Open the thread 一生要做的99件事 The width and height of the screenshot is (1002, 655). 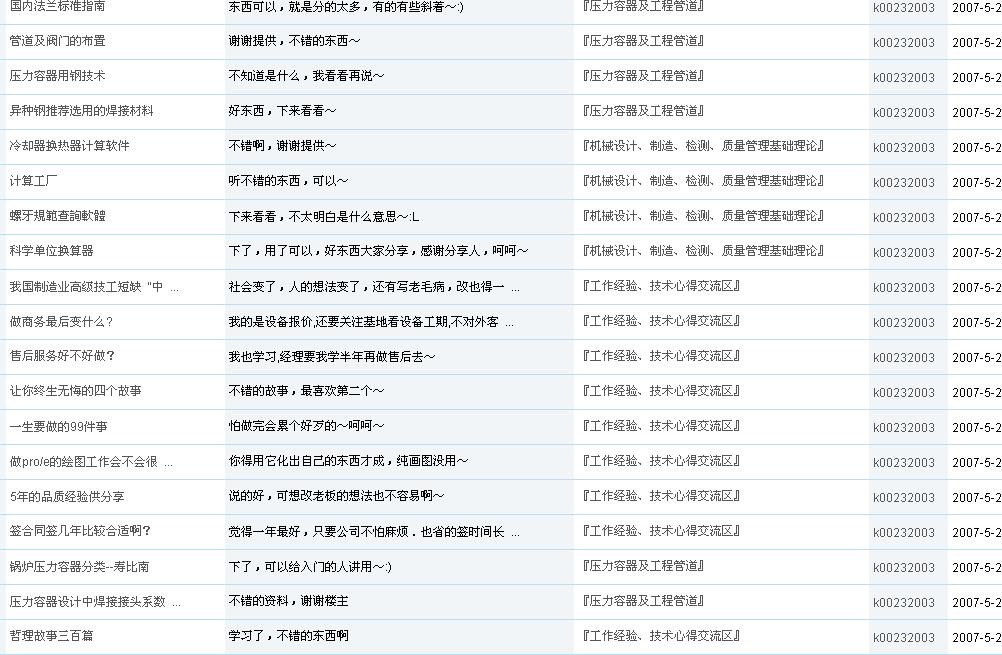tap(58, 426)
